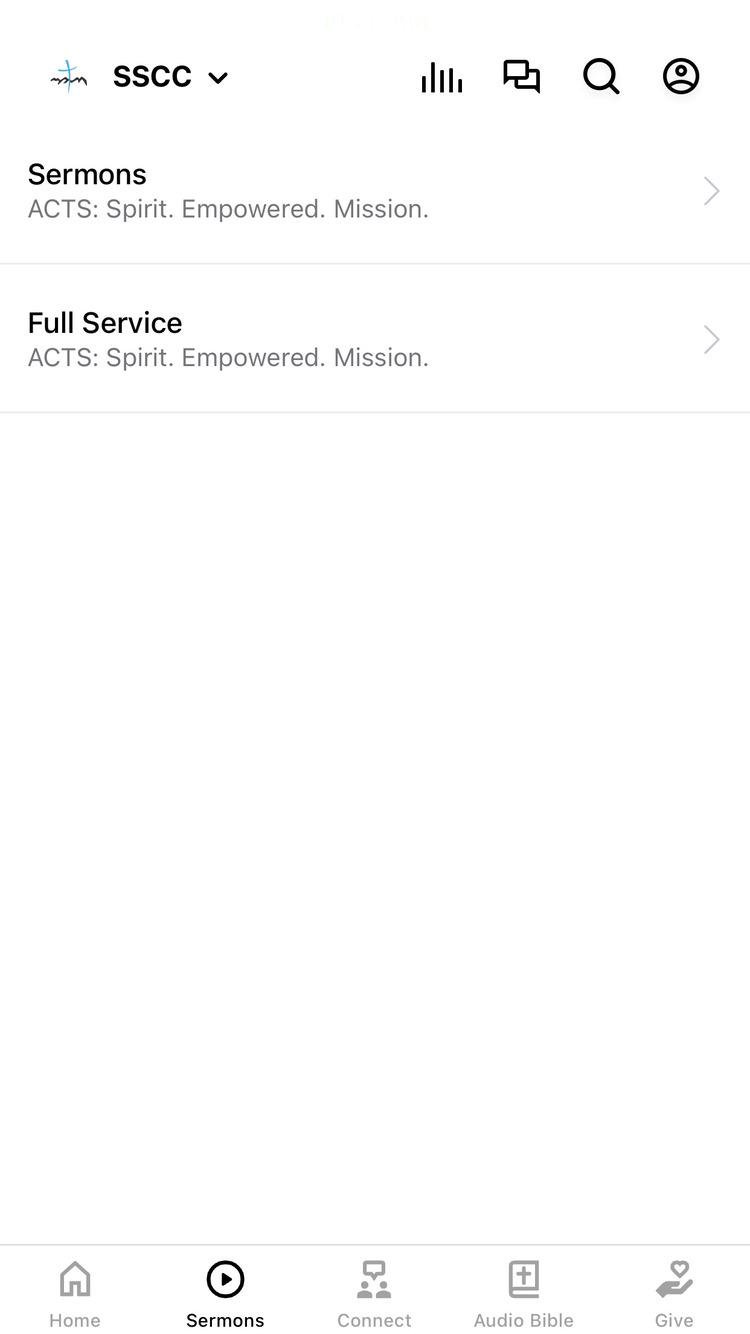Switch to the Home tab
The width and height of the screenshot is (750, 1334).
click(x=75, y=1292)
